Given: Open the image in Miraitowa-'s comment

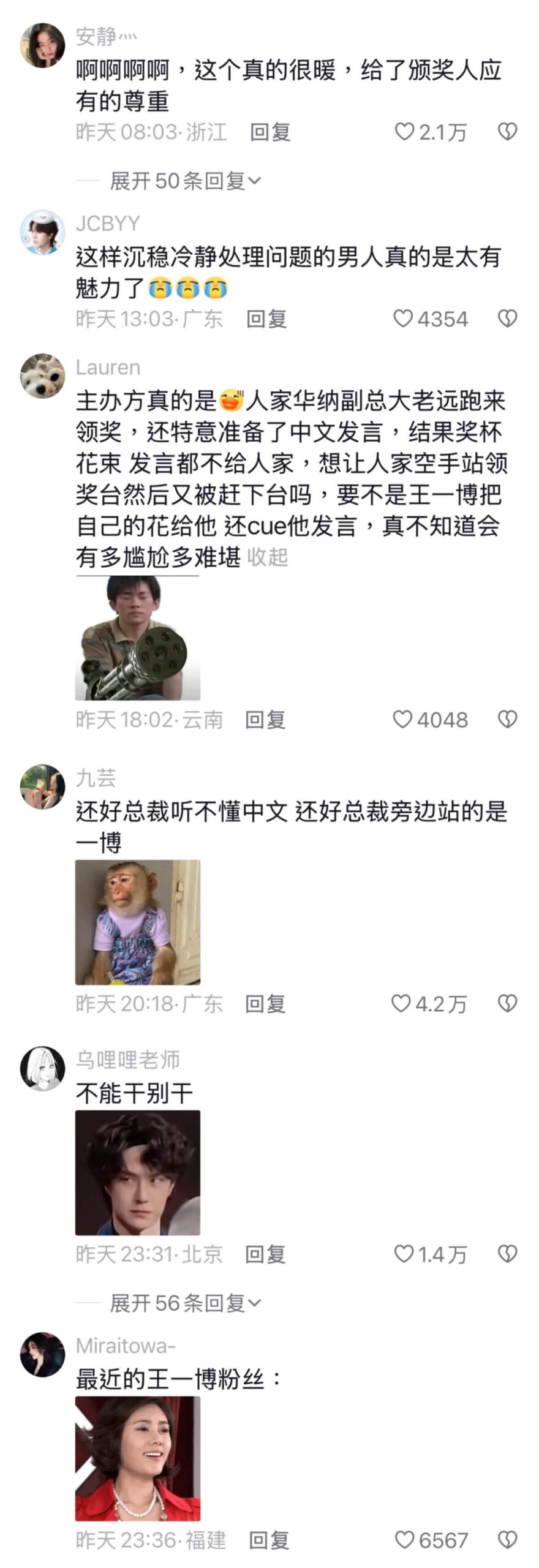Looking at the screenshot, I should pyautogui.click(x=138, y=1458).
